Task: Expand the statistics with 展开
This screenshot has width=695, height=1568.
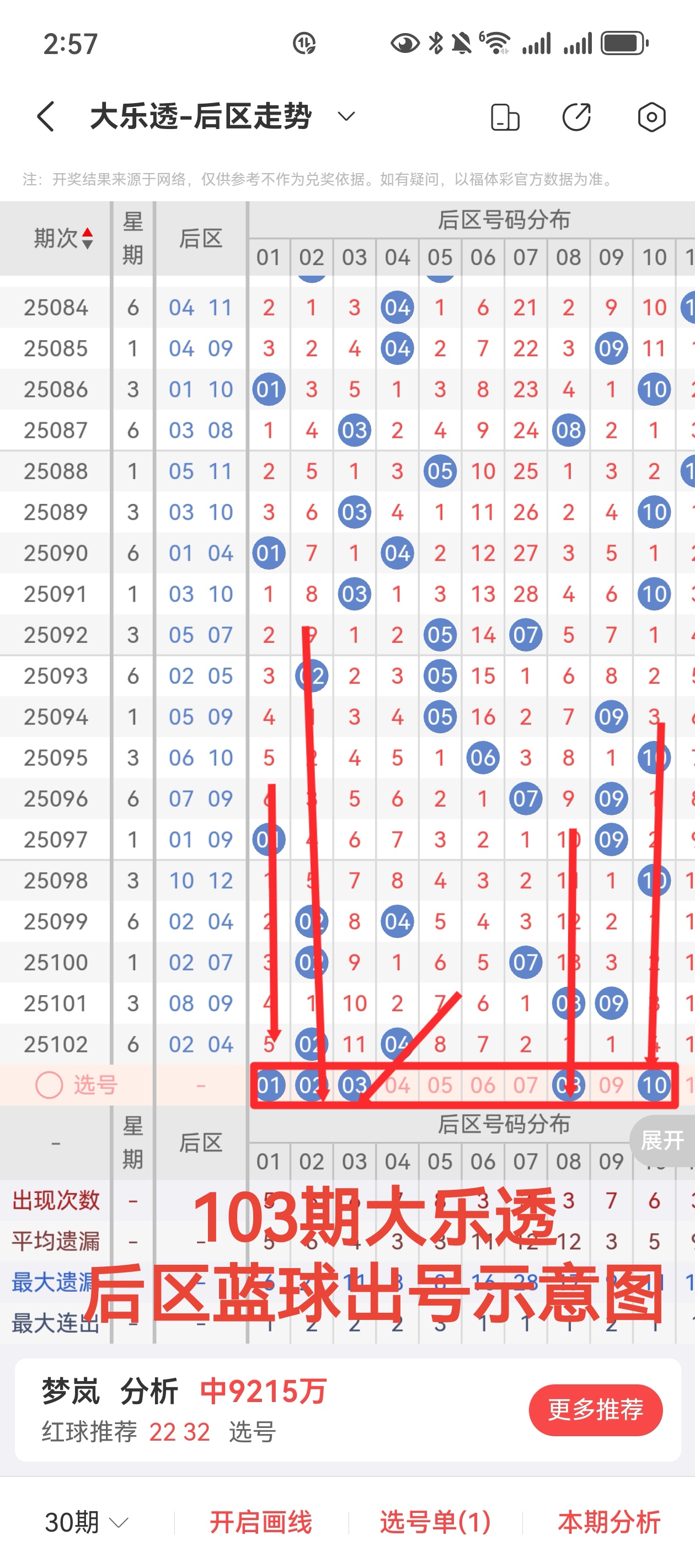Action: tap(662, 1140)
